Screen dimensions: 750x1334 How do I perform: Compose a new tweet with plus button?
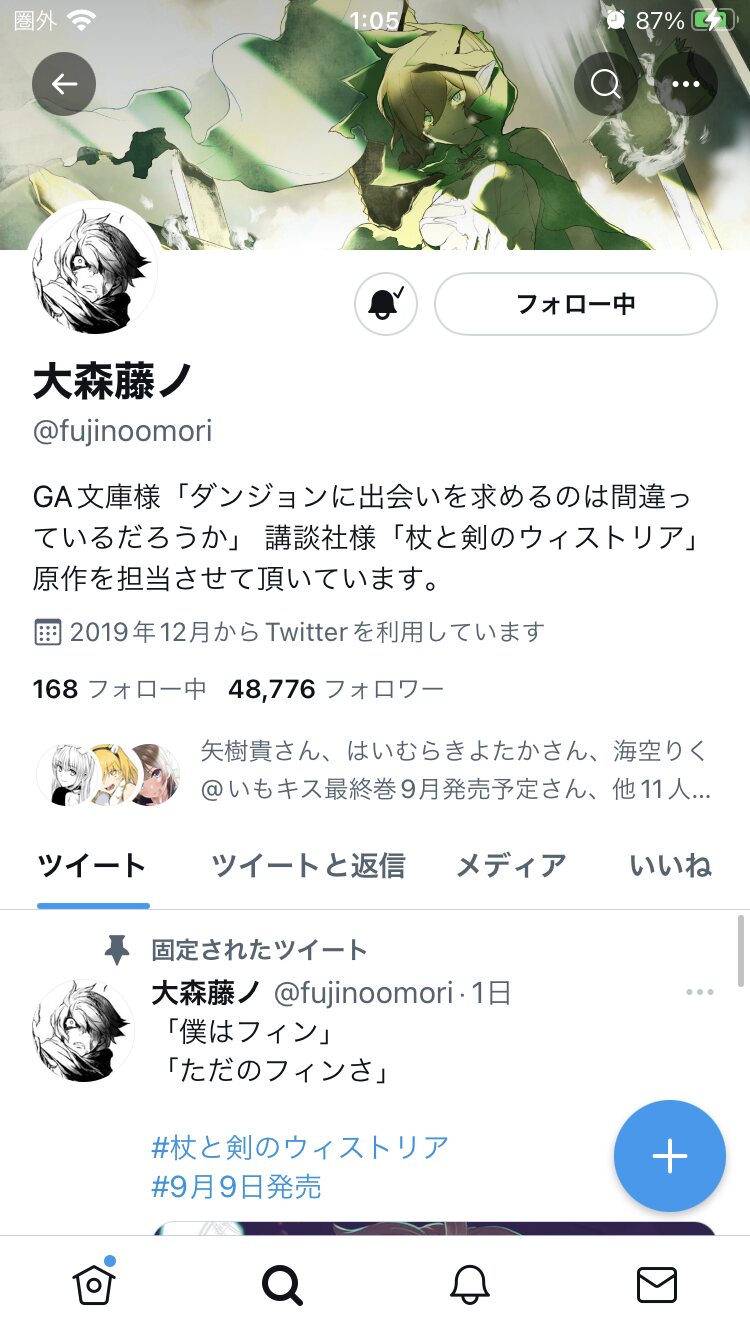(669, 1156)
